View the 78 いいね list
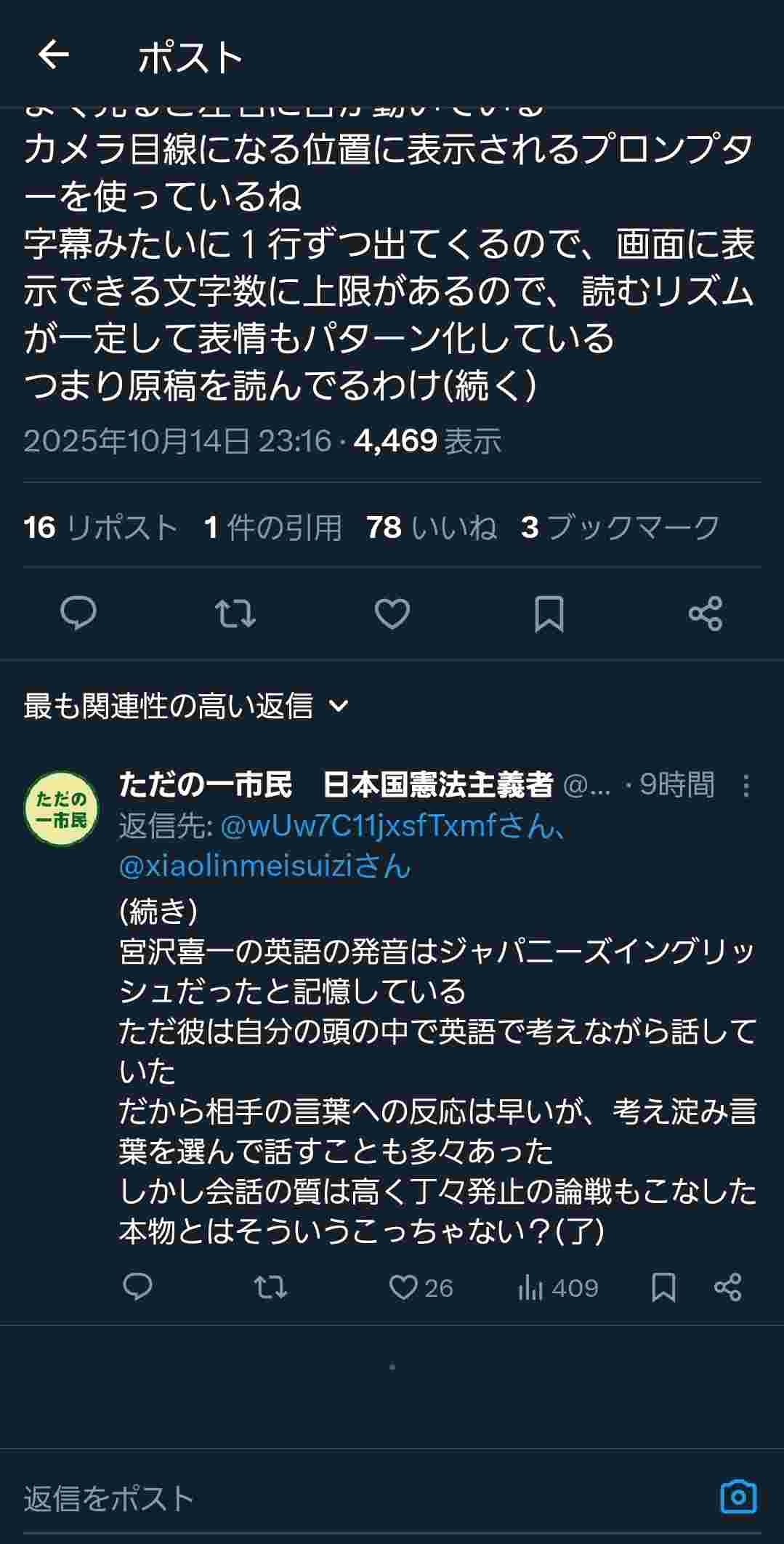This screenshot has width=784, height=1544. (432, 527)
